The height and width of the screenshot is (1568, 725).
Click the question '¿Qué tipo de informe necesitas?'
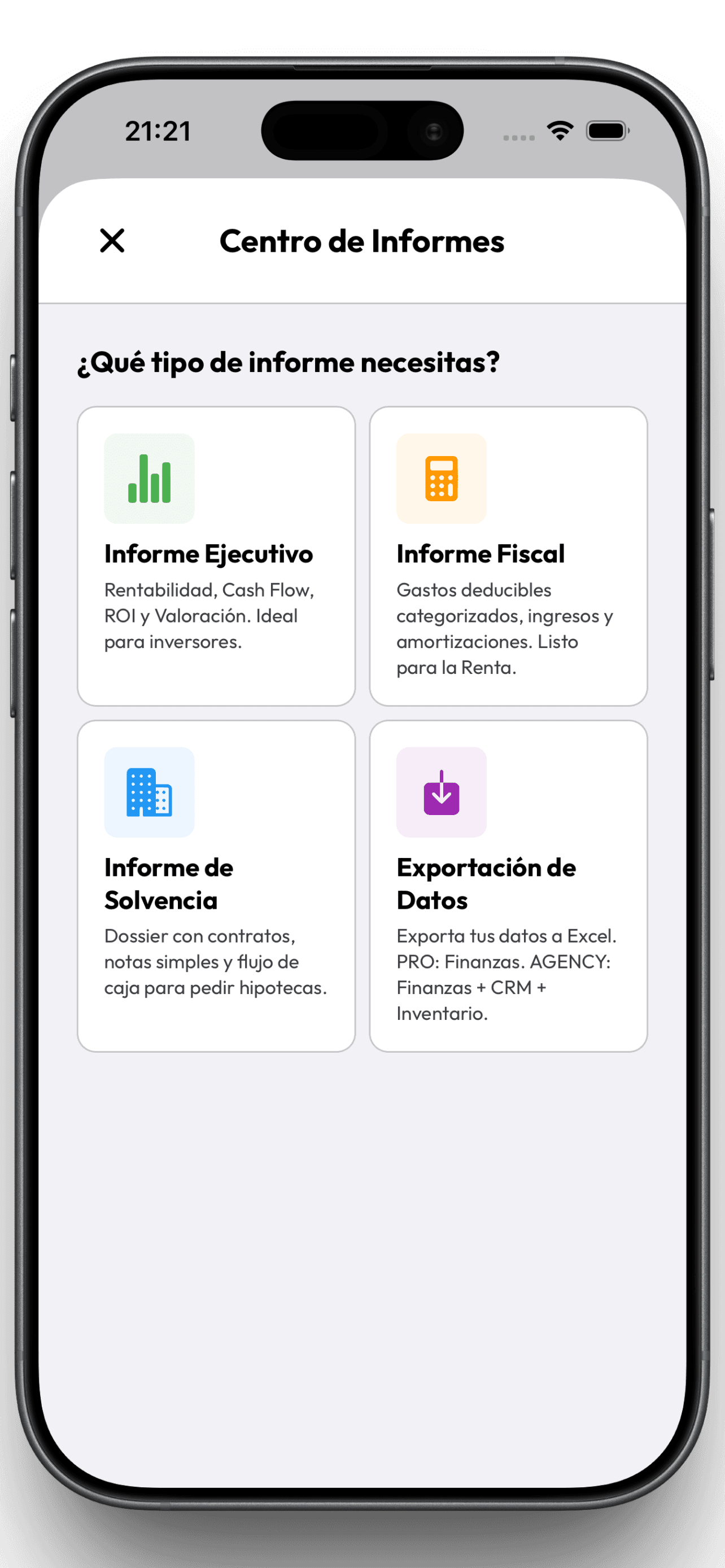[289, 362]
